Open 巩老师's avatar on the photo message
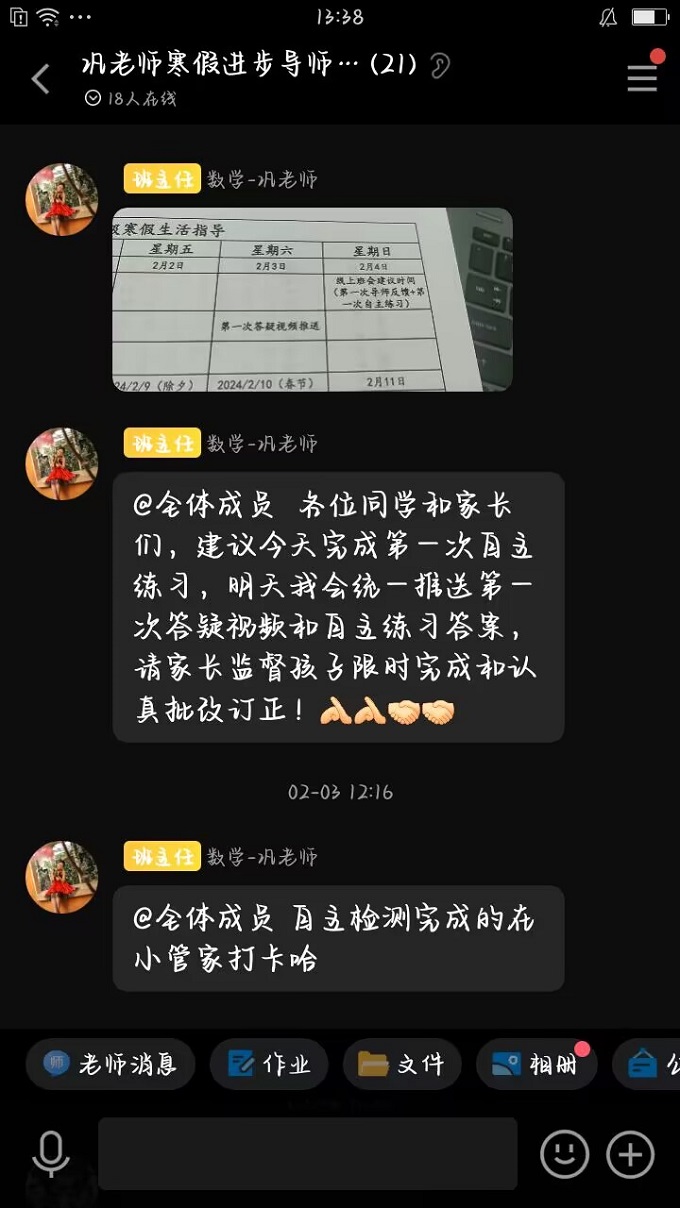Image resolution: width=680 pixels, height=1208 pixels. click(62, 200)
